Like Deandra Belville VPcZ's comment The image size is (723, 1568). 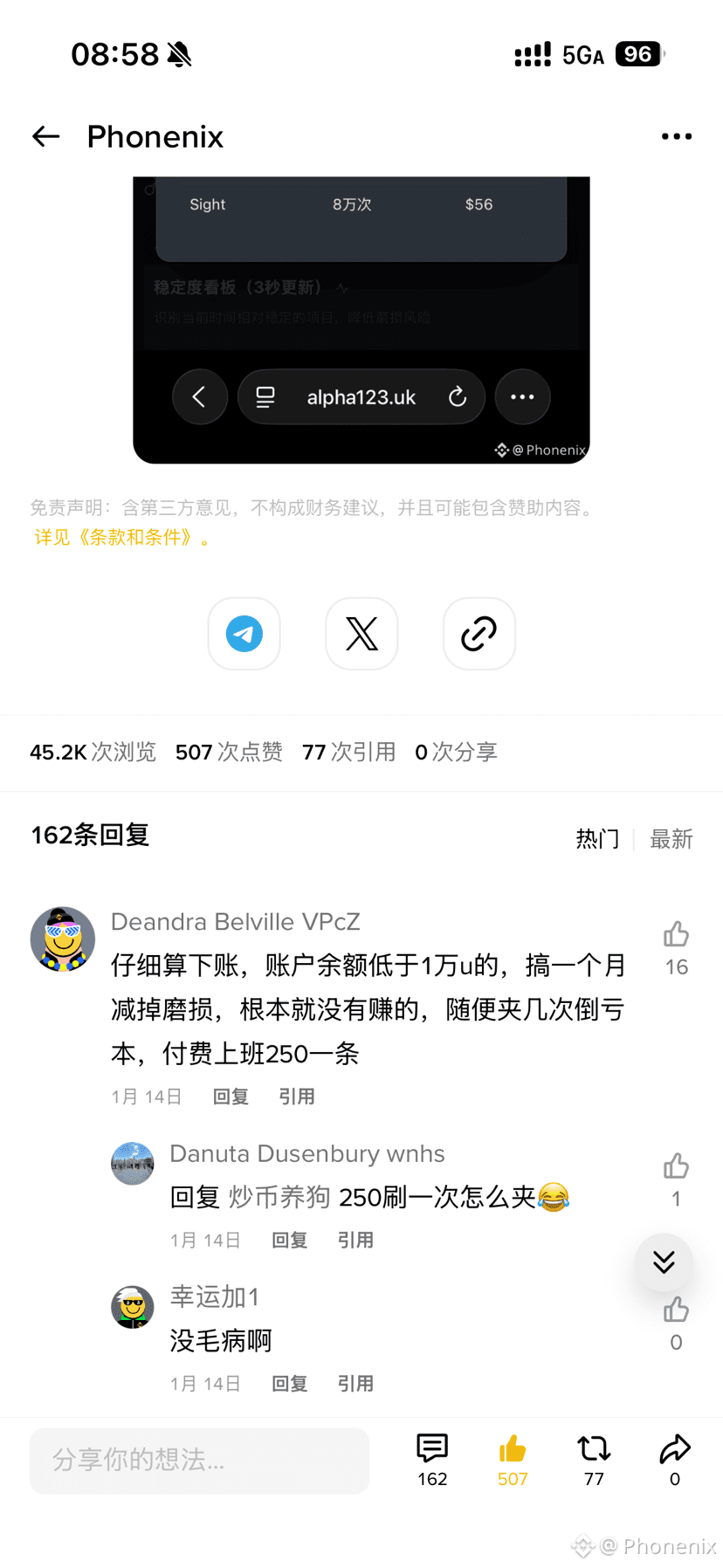pyautogui.click(x=676, y=935)
